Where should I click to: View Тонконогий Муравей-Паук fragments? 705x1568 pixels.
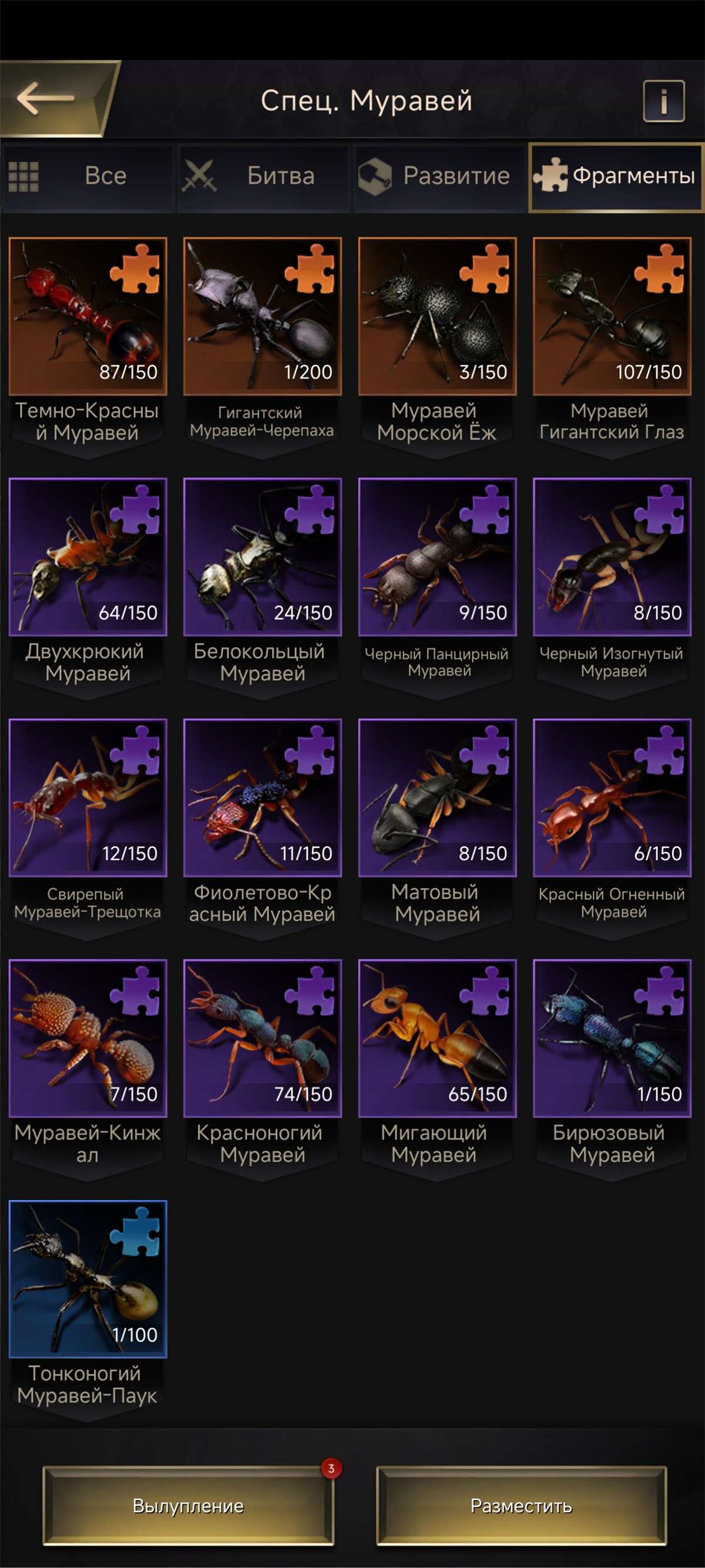tap(88, 1279)
